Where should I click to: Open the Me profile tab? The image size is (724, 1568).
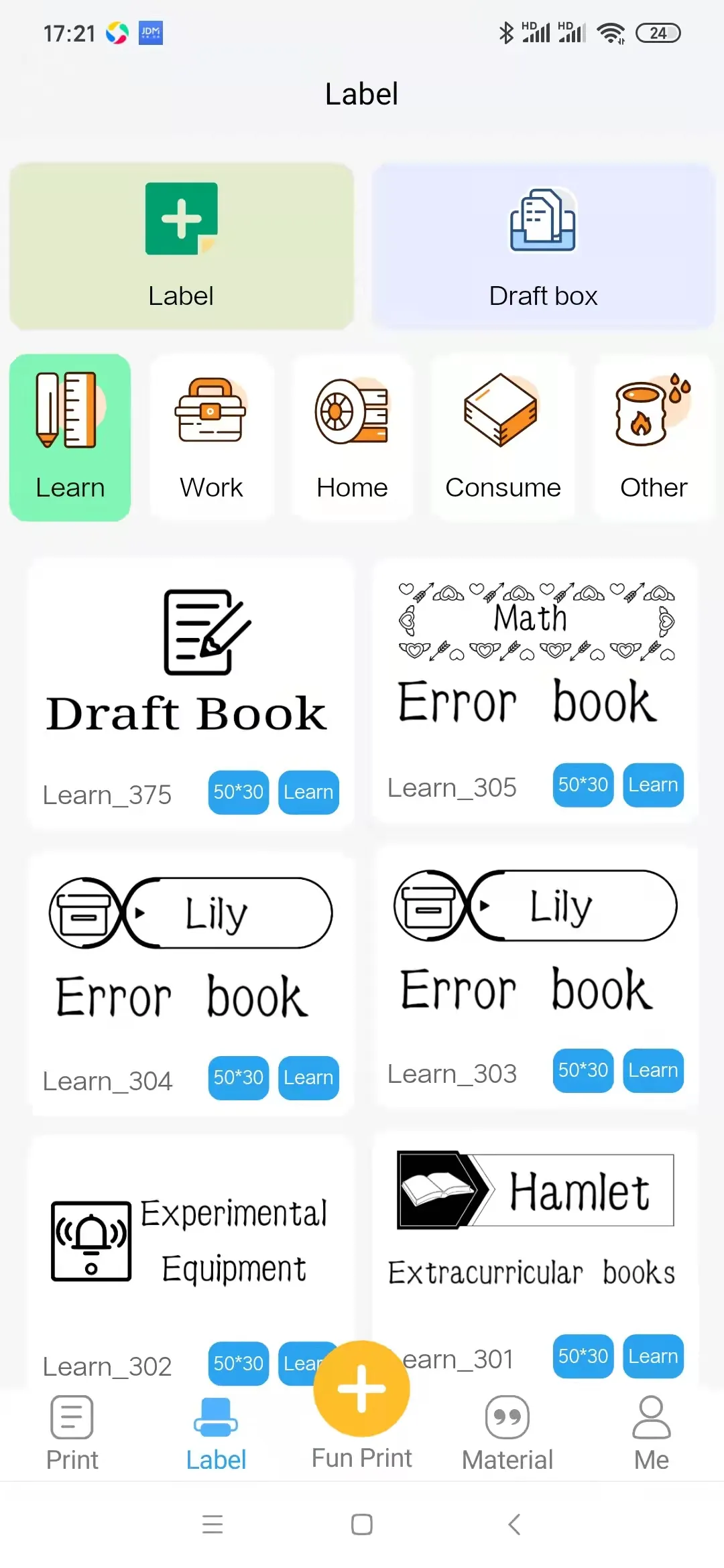coord(651,1433)
